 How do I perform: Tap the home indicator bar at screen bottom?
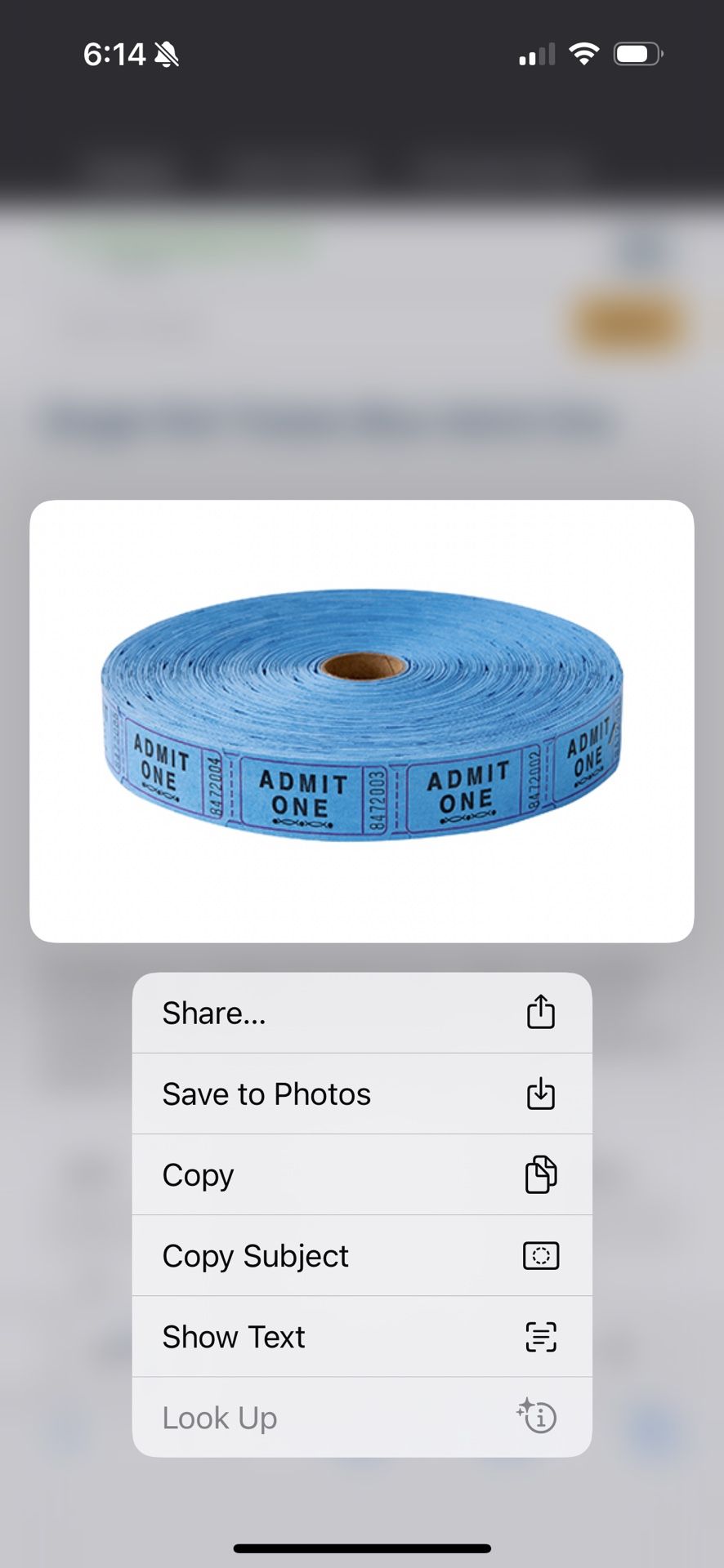point(362,1543)
